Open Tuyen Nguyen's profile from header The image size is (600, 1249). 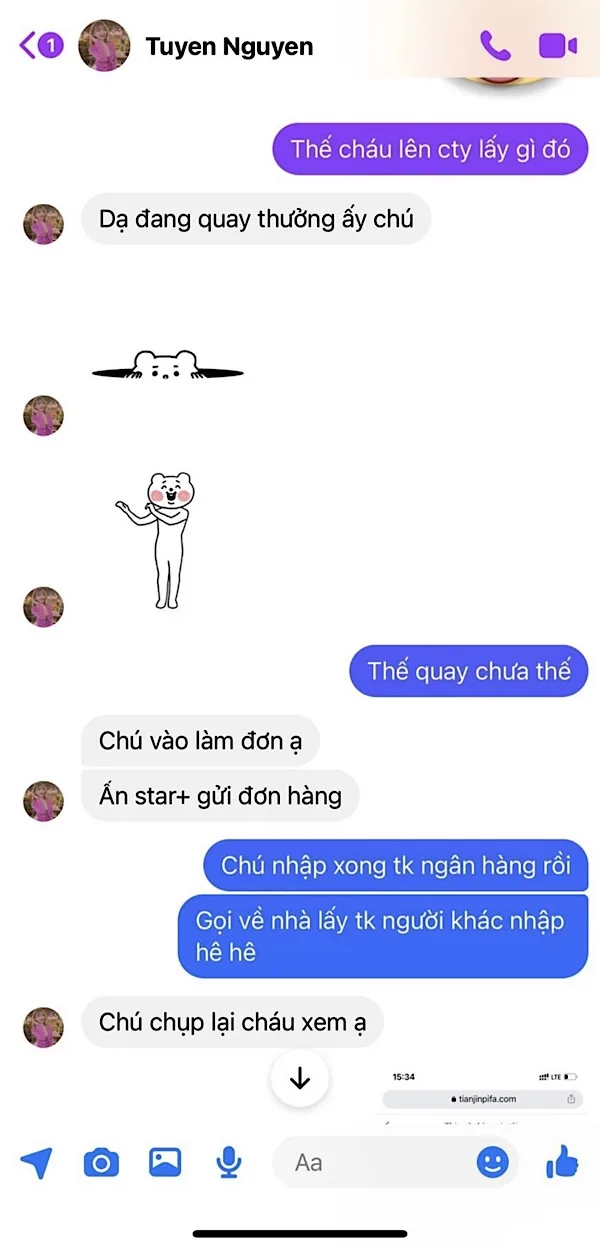(x=228, y=46)
